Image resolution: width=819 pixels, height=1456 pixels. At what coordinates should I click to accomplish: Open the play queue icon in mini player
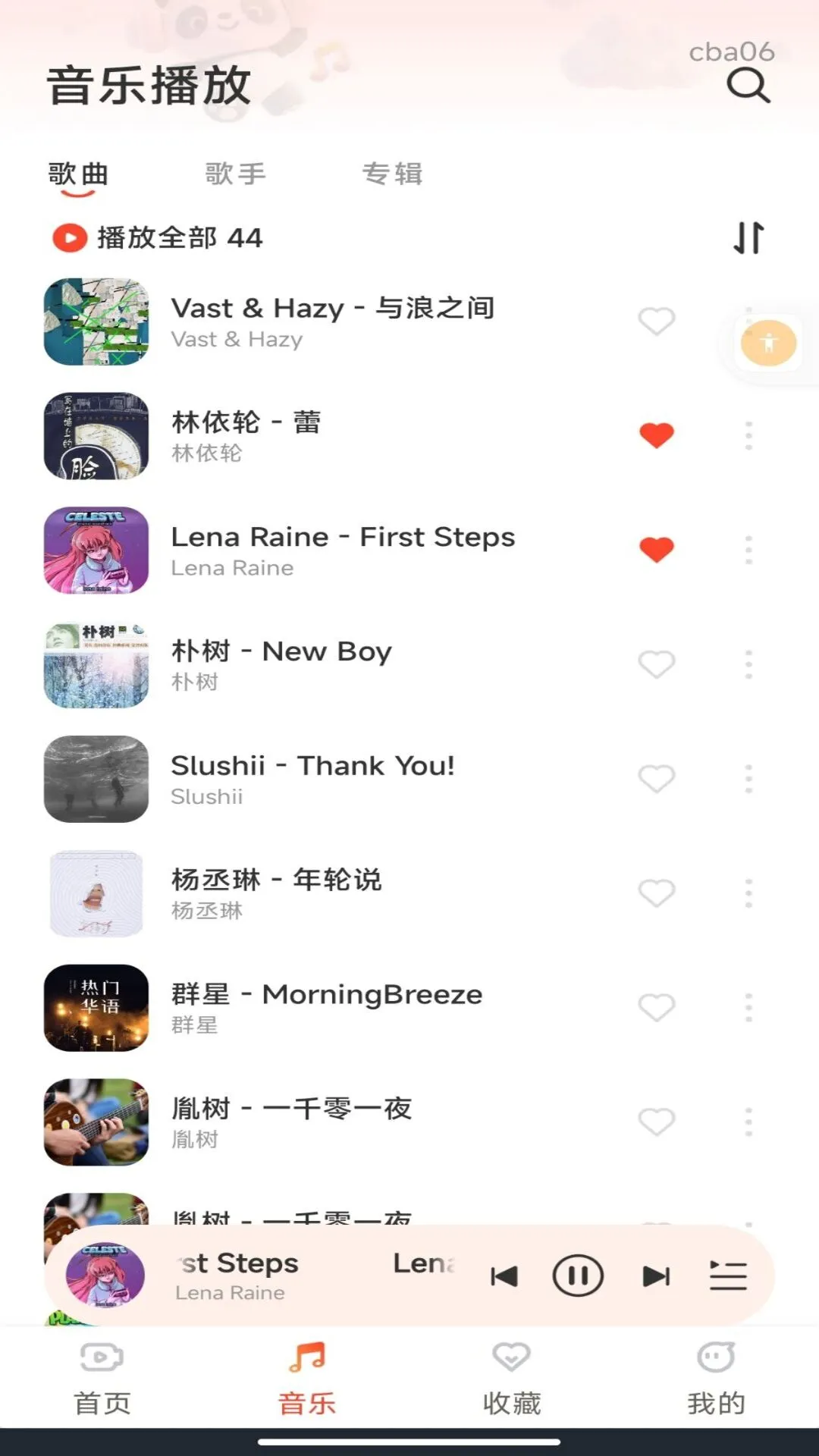[x=726, y=1276]
